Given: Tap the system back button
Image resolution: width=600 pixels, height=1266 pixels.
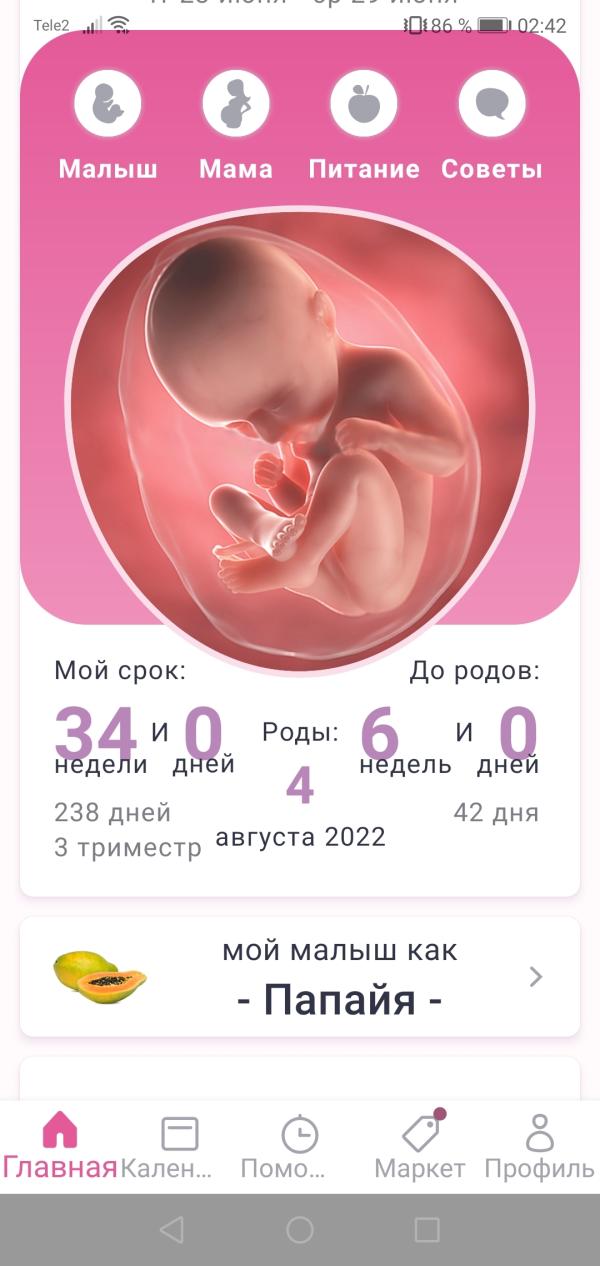Looking at the screenshot, I should point(172,1230).
